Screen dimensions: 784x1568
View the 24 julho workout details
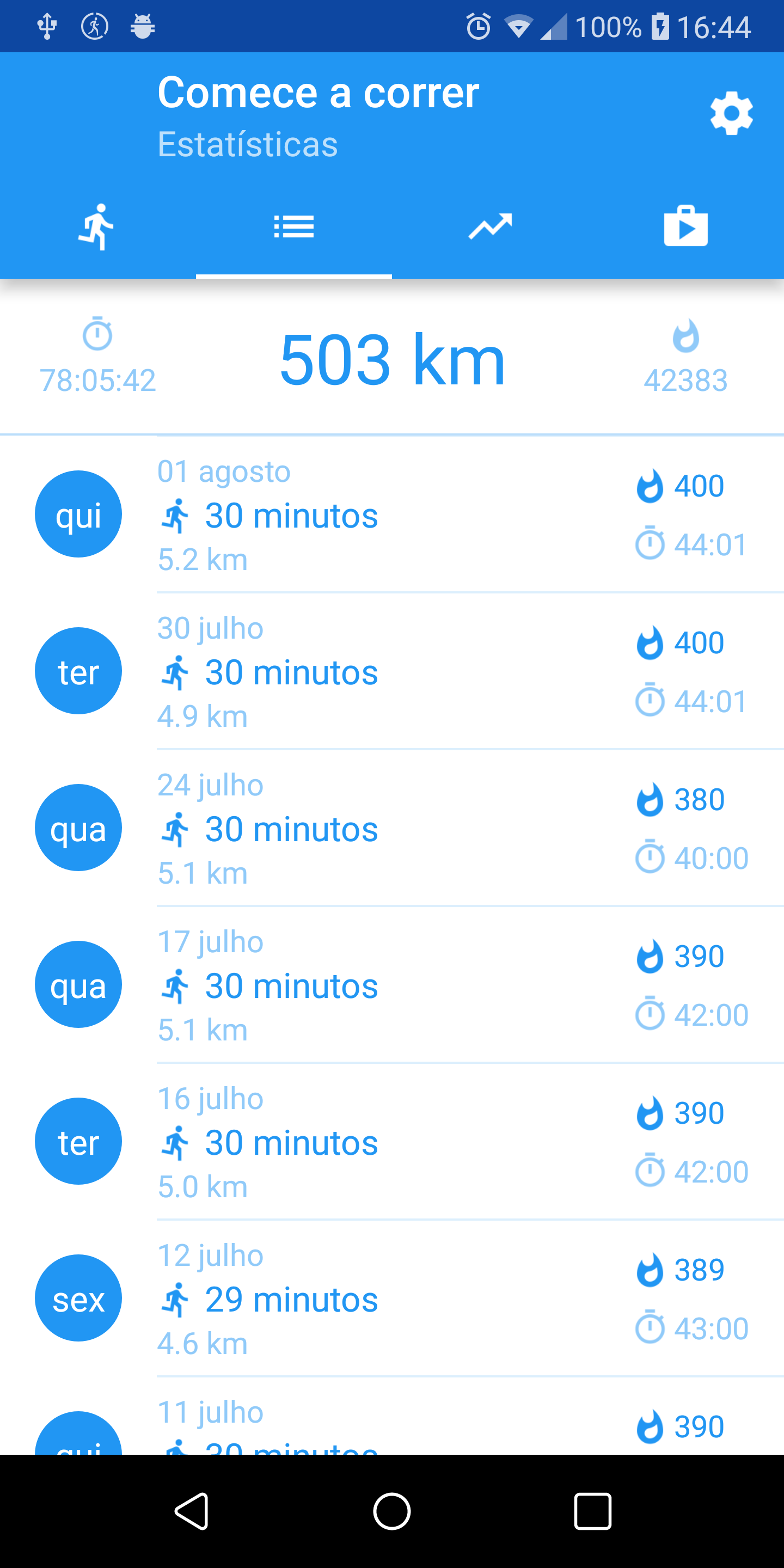coord(392,828)
